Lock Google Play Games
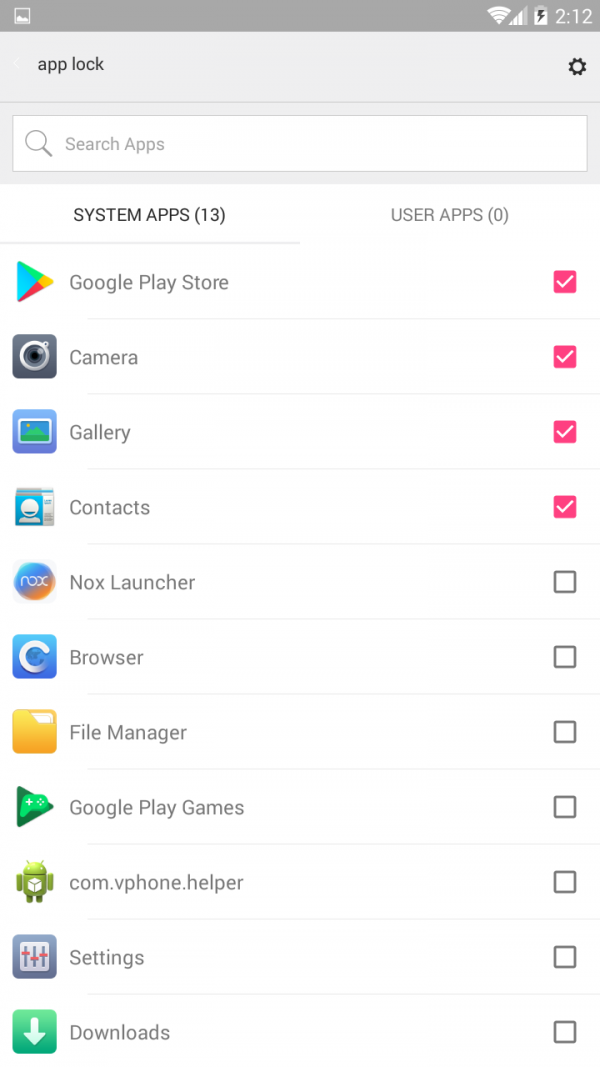The width and height of the screenshot is (600, 1067). coord(565,807)
